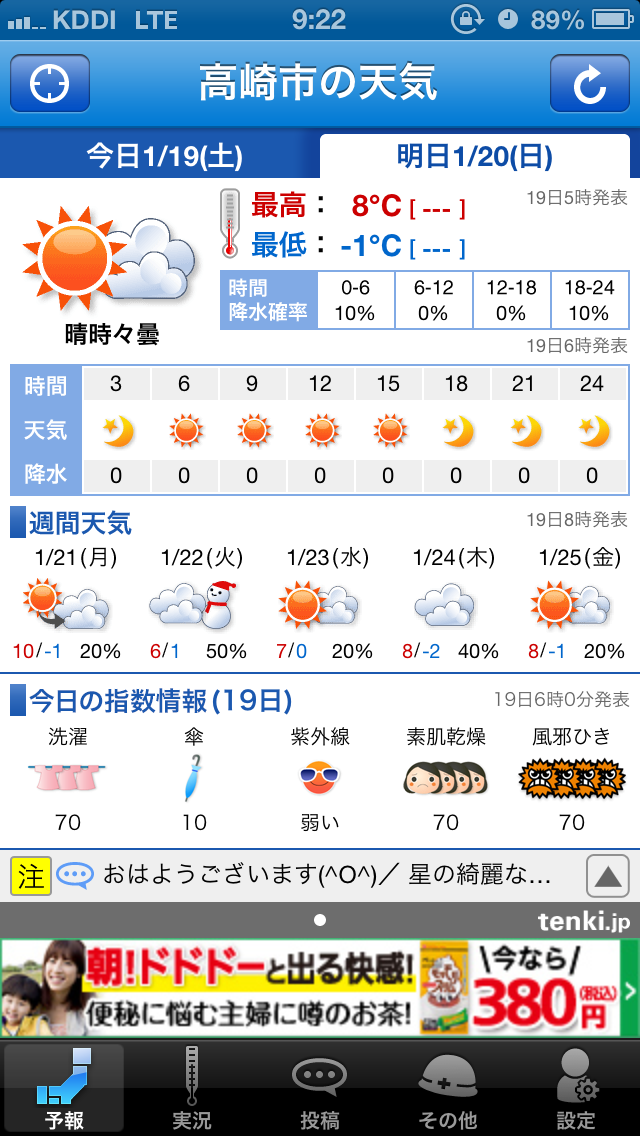
Task: Refresh the weather forecast
Action: tap(590, 84)
